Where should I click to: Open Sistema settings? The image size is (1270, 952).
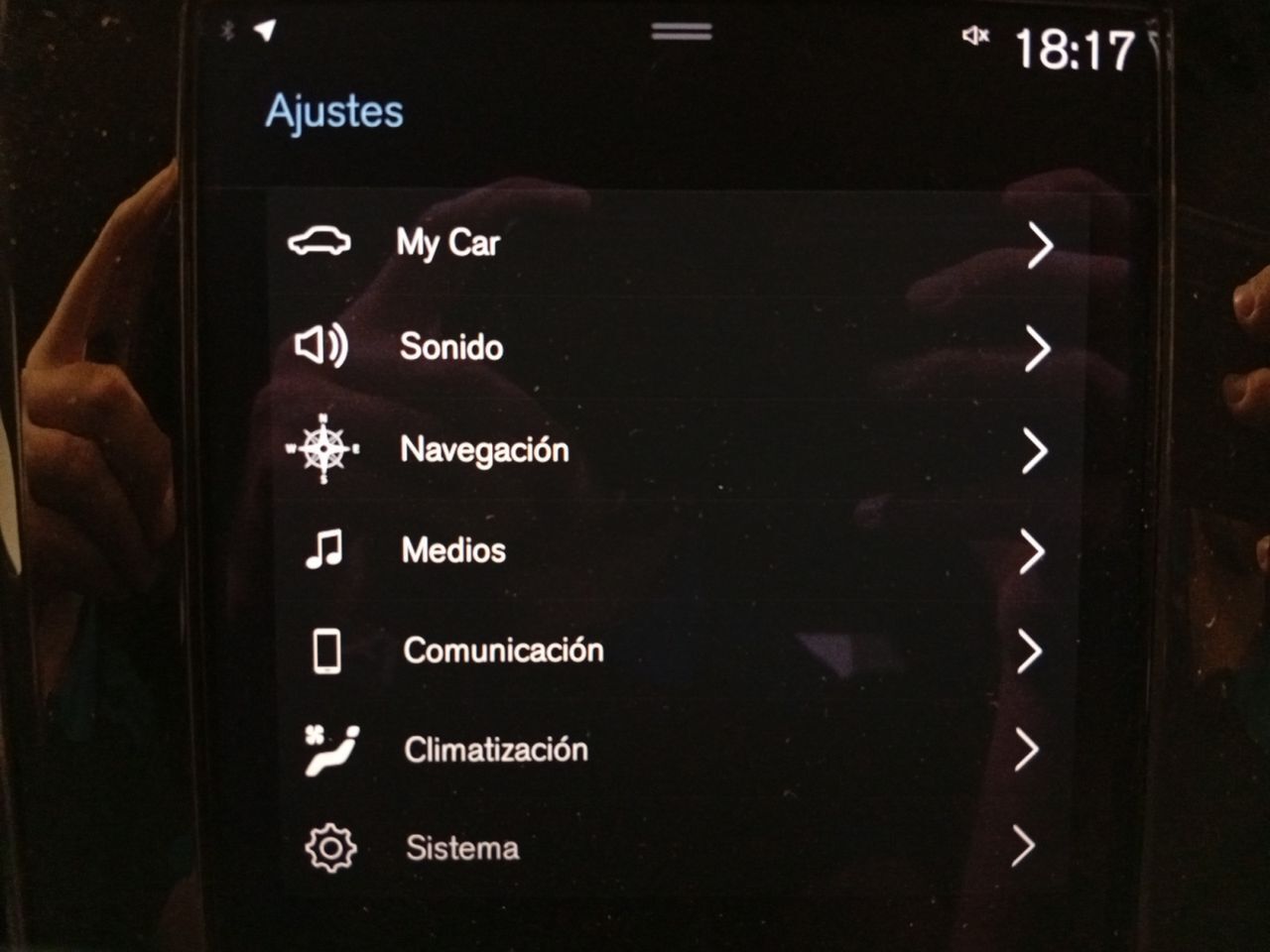point(462,848)
